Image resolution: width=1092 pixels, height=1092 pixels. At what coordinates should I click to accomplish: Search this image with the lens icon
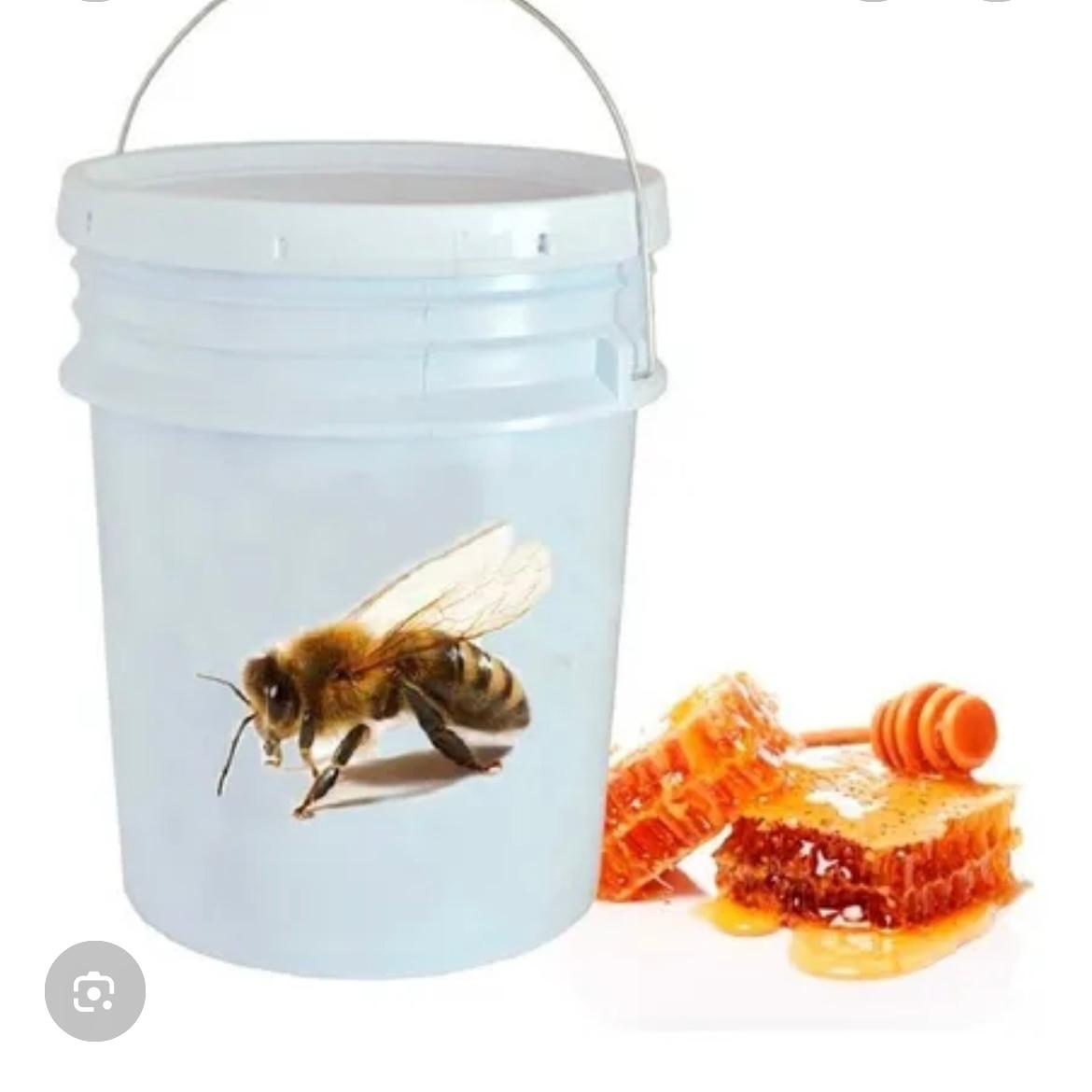click(x=95, y=991)
